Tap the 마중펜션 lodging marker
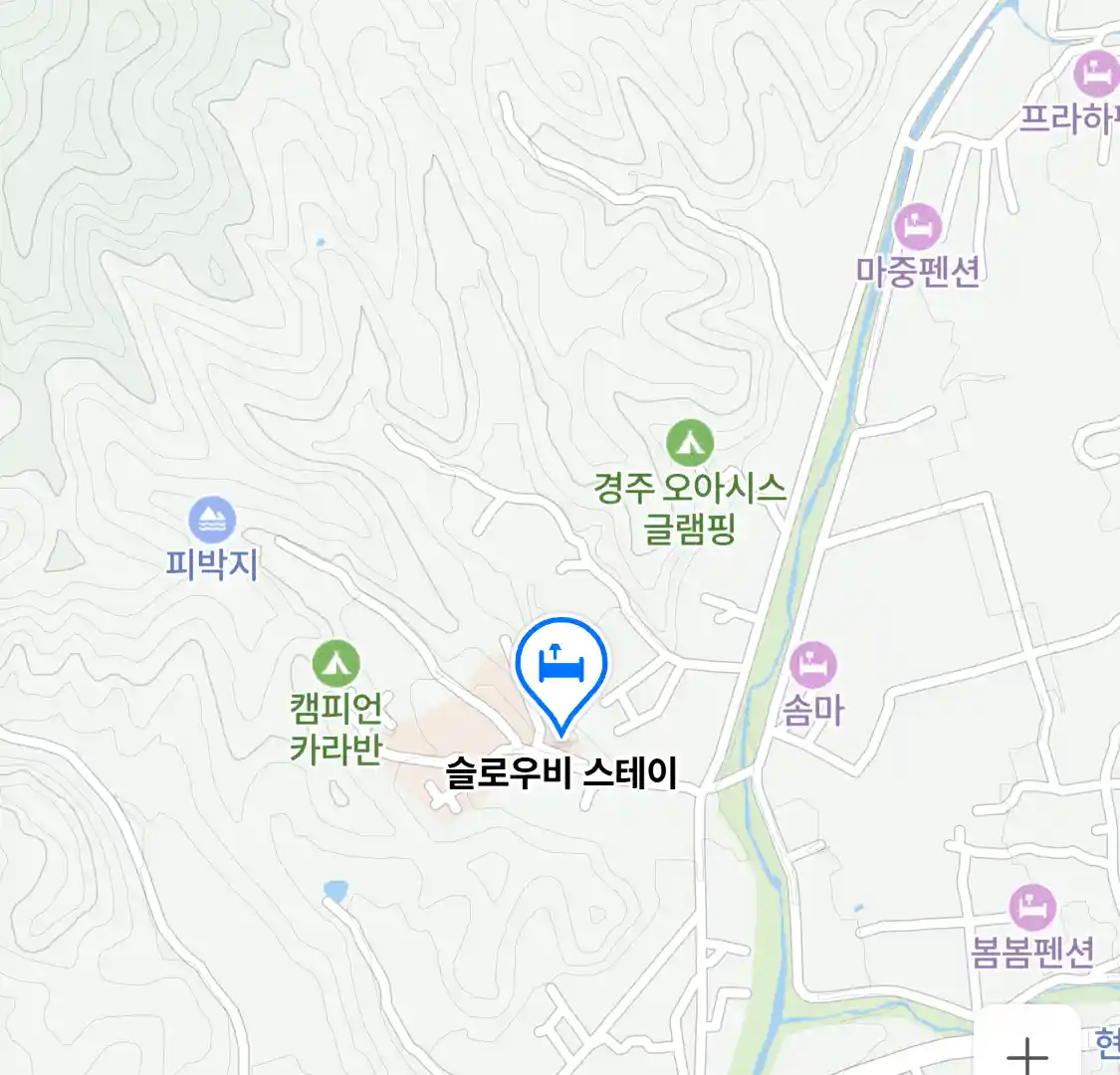This screenshot has height=1075, width=1120. pos(917,228)
